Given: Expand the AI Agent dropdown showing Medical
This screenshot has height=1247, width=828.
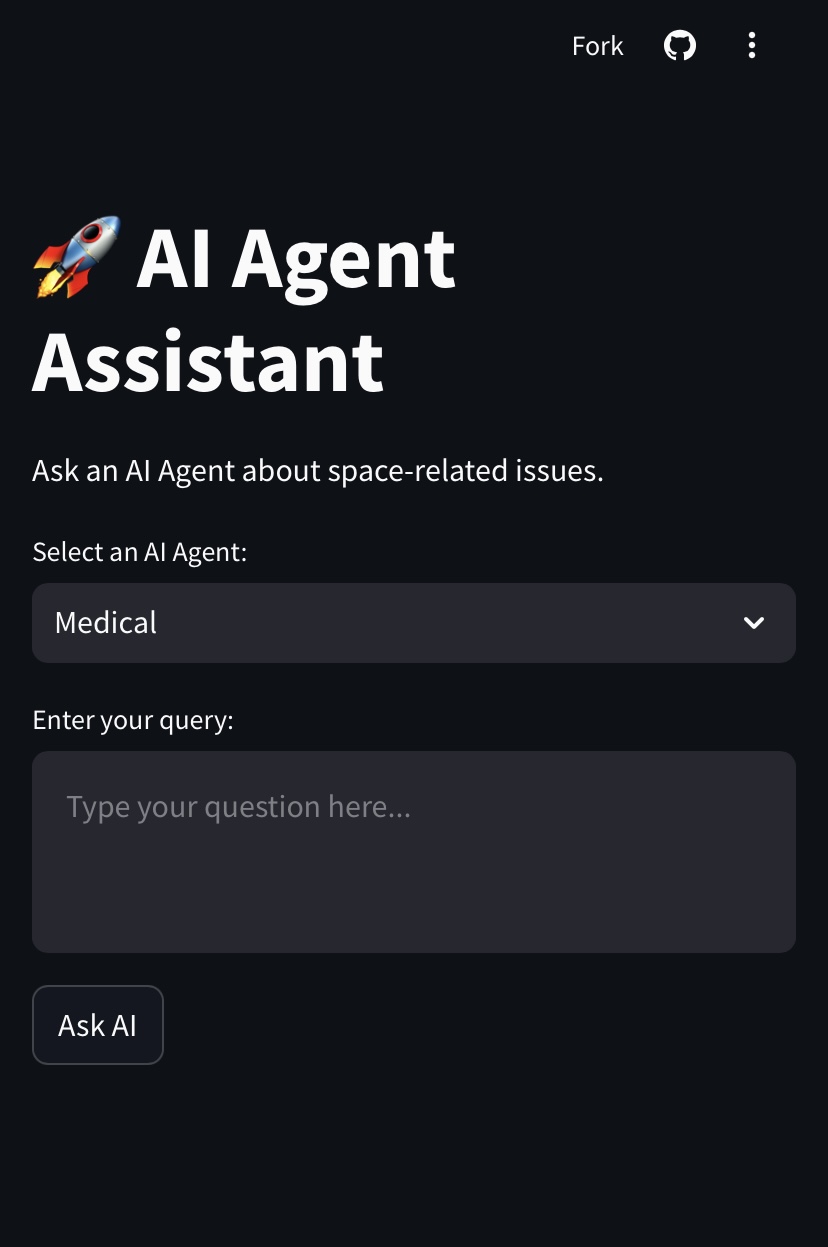Looking at the screenshot, I should (x=413, y=623).
